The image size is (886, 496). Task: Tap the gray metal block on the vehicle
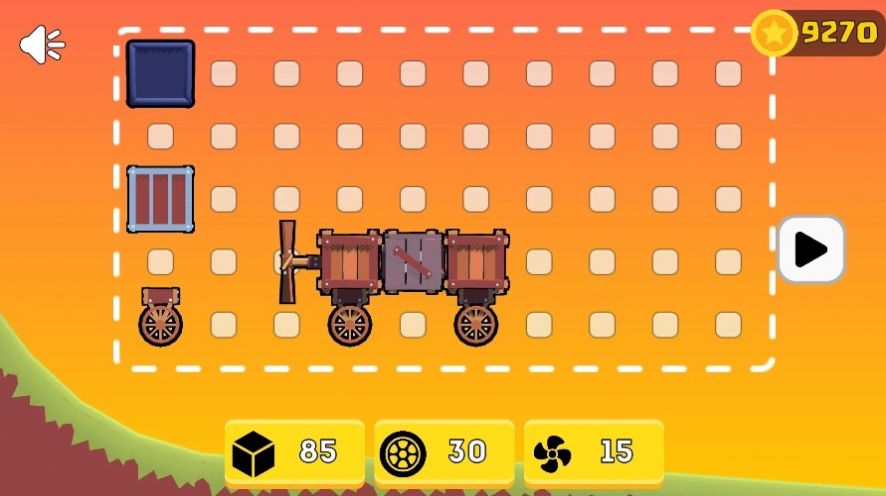[413, 262]
